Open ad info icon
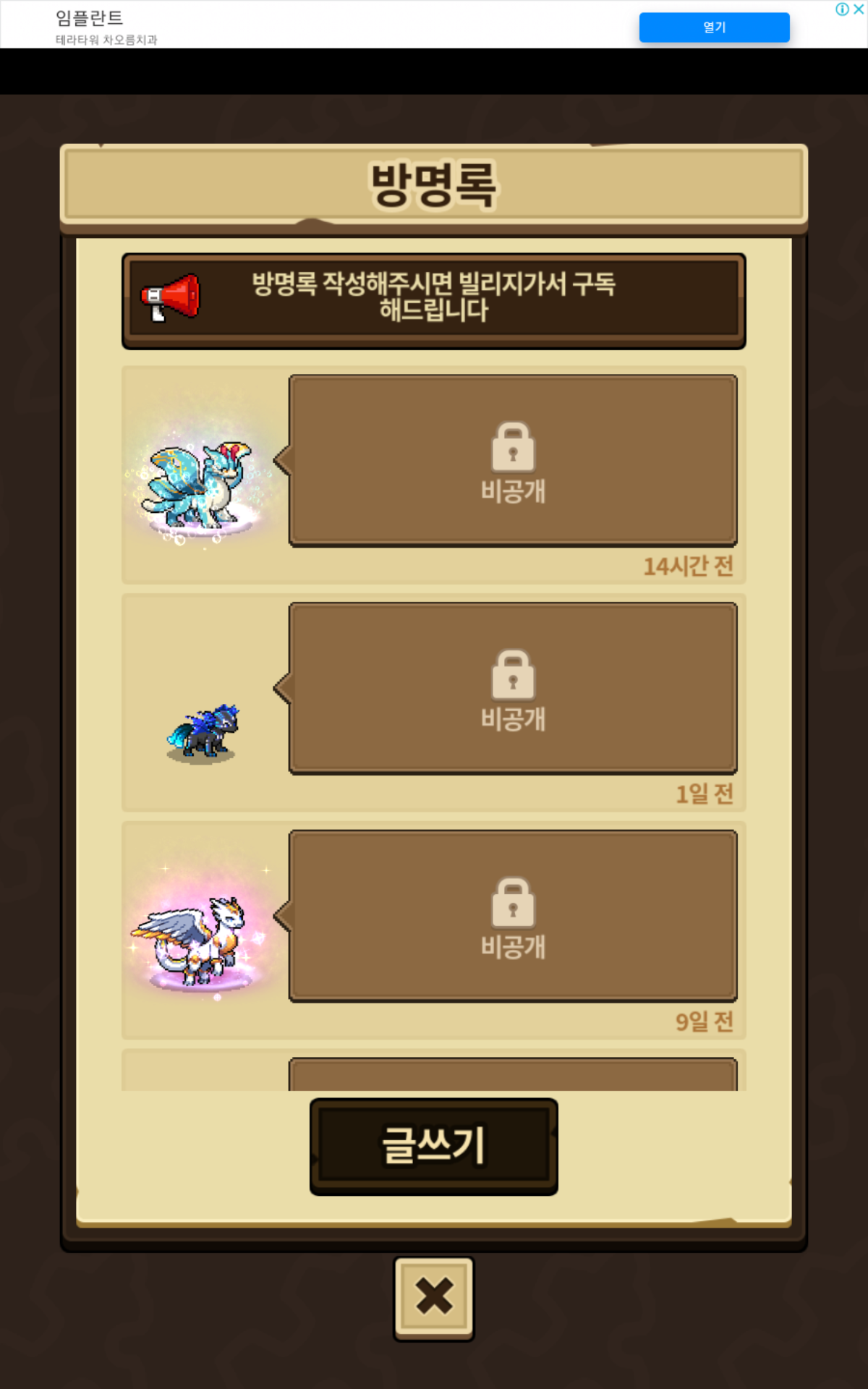 click(x=842, y=9)
